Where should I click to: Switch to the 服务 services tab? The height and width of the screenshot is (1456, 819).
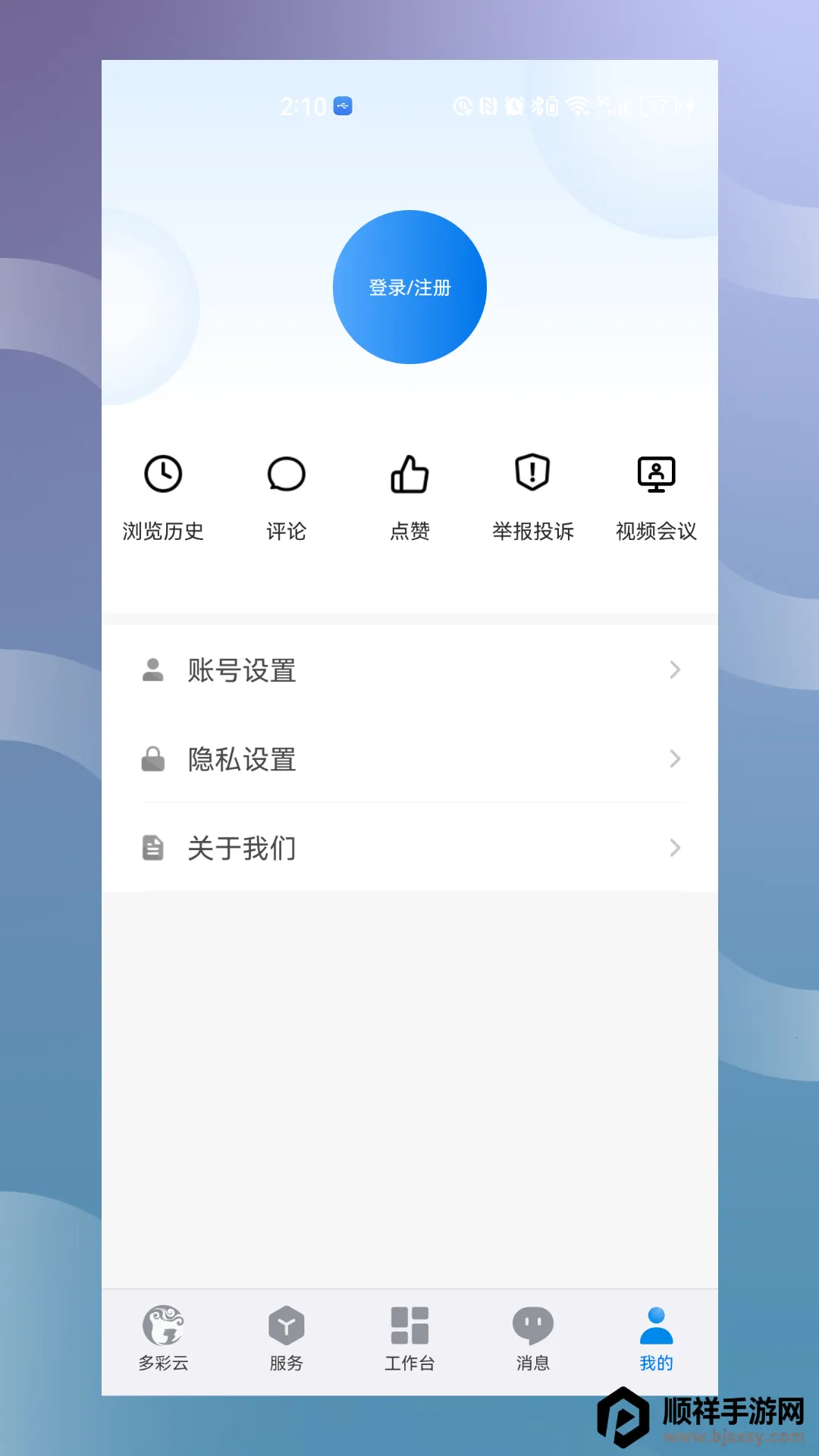(x=287, y=1339)
